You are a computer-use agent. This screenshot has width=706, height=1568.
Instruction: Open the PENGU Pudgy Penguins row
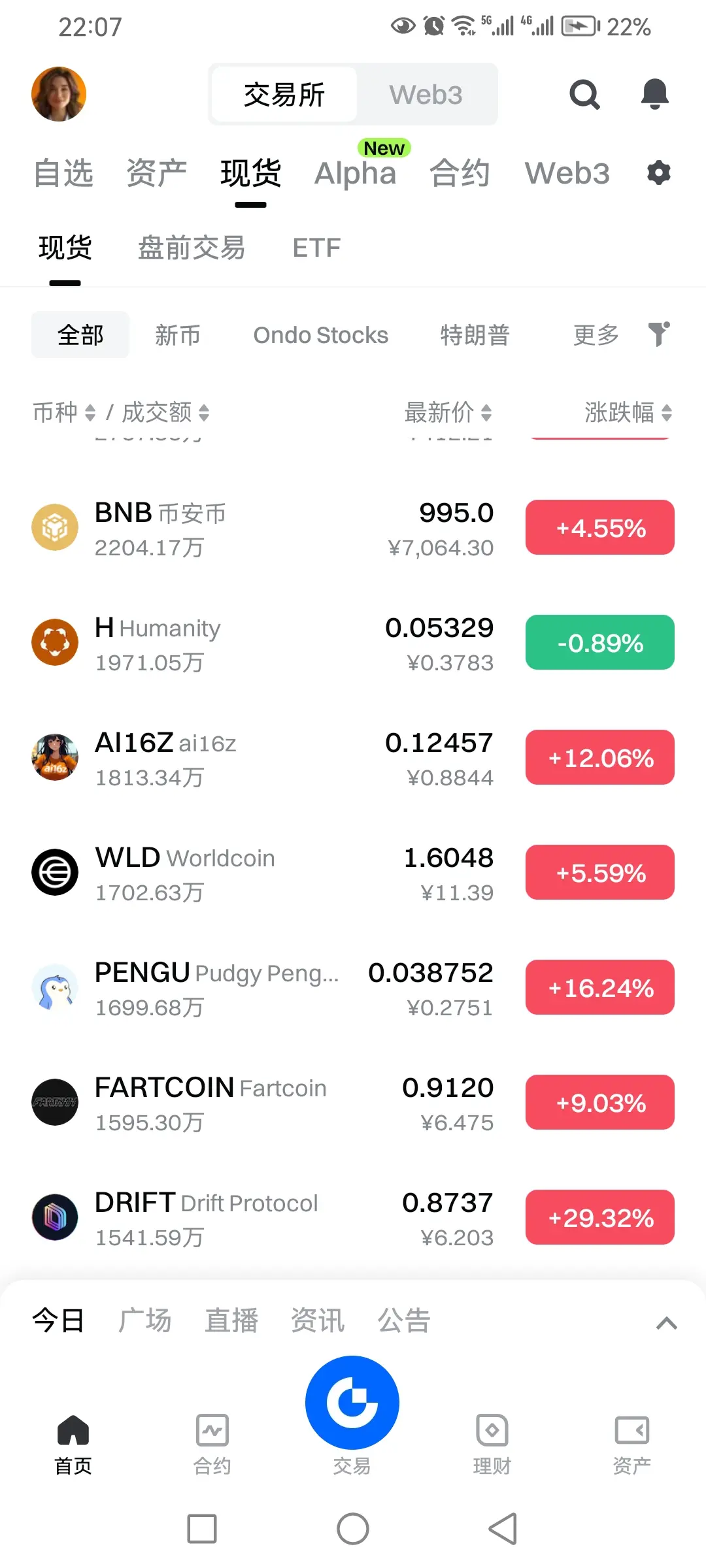(261, 988)
